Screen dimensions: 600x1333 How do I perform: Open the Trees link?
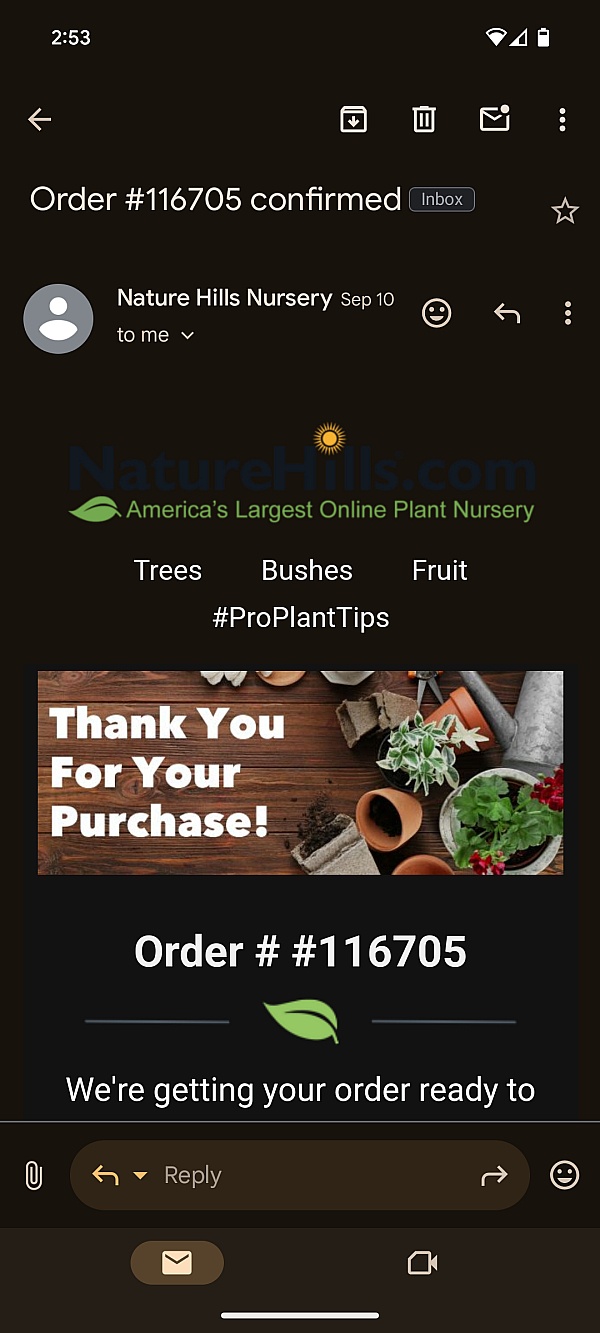click(x=168, y=570)
